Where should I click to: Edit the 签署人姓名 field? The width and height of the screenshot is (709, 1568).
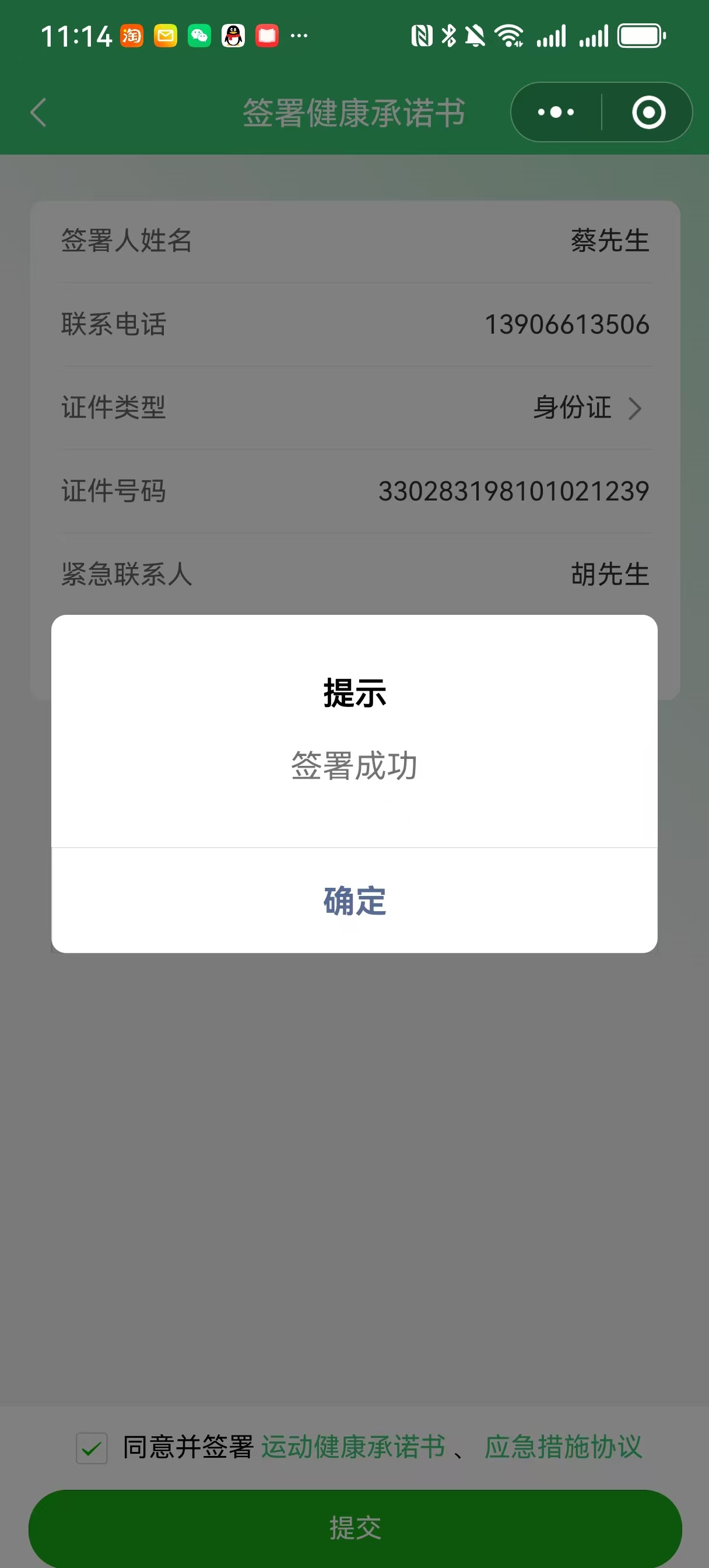(x=609, y=240)
